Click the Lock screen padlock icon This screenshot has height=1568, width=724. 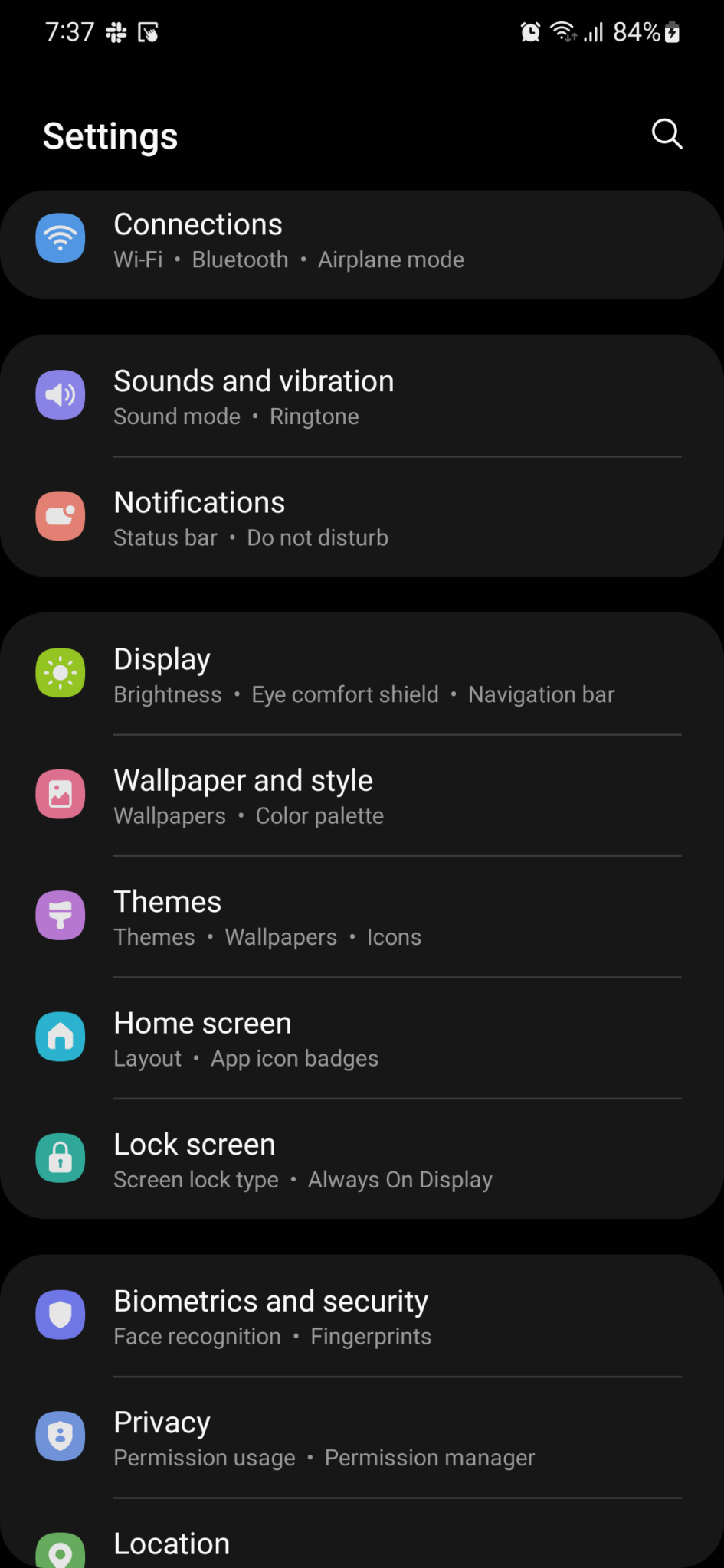point(61,1158)
